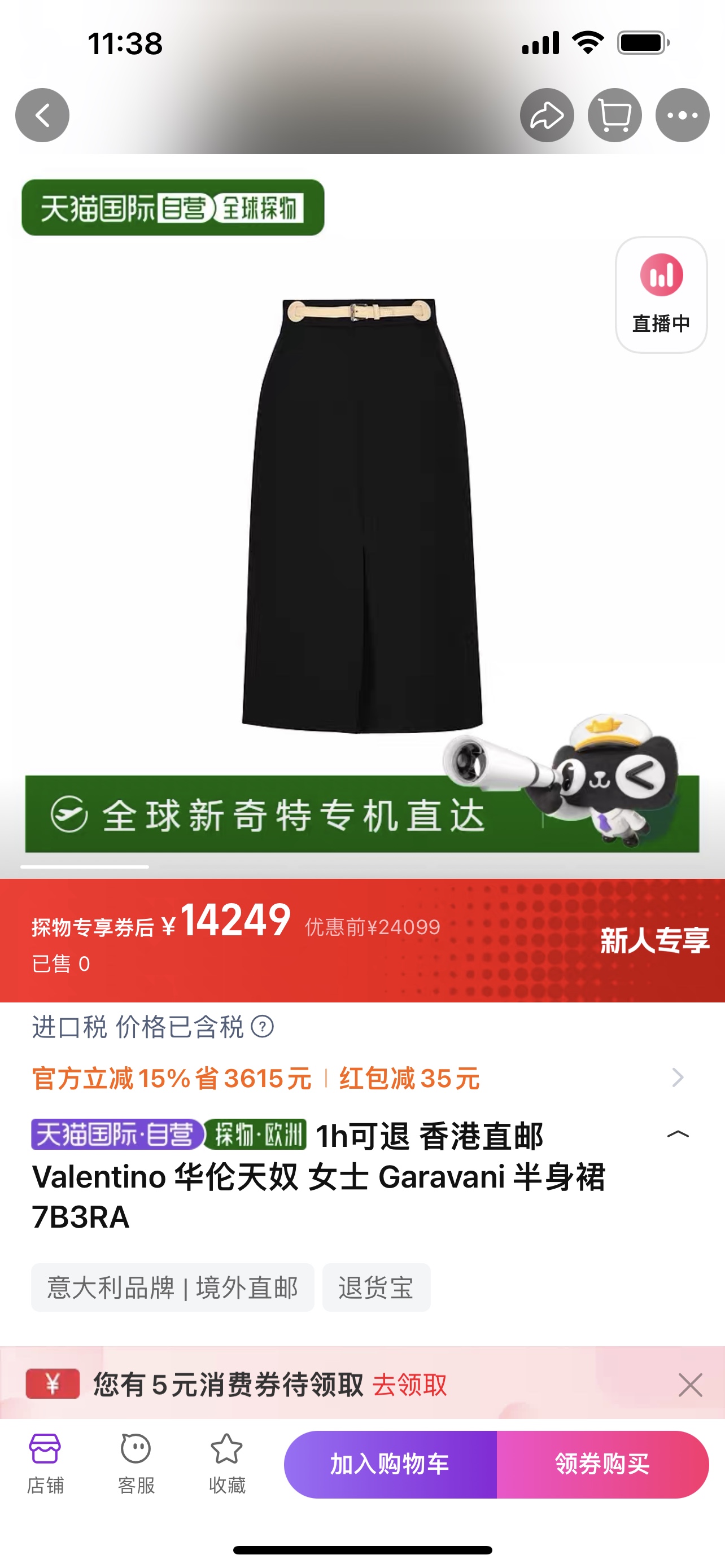Open the 店铺 store page

pos(45,1464)
